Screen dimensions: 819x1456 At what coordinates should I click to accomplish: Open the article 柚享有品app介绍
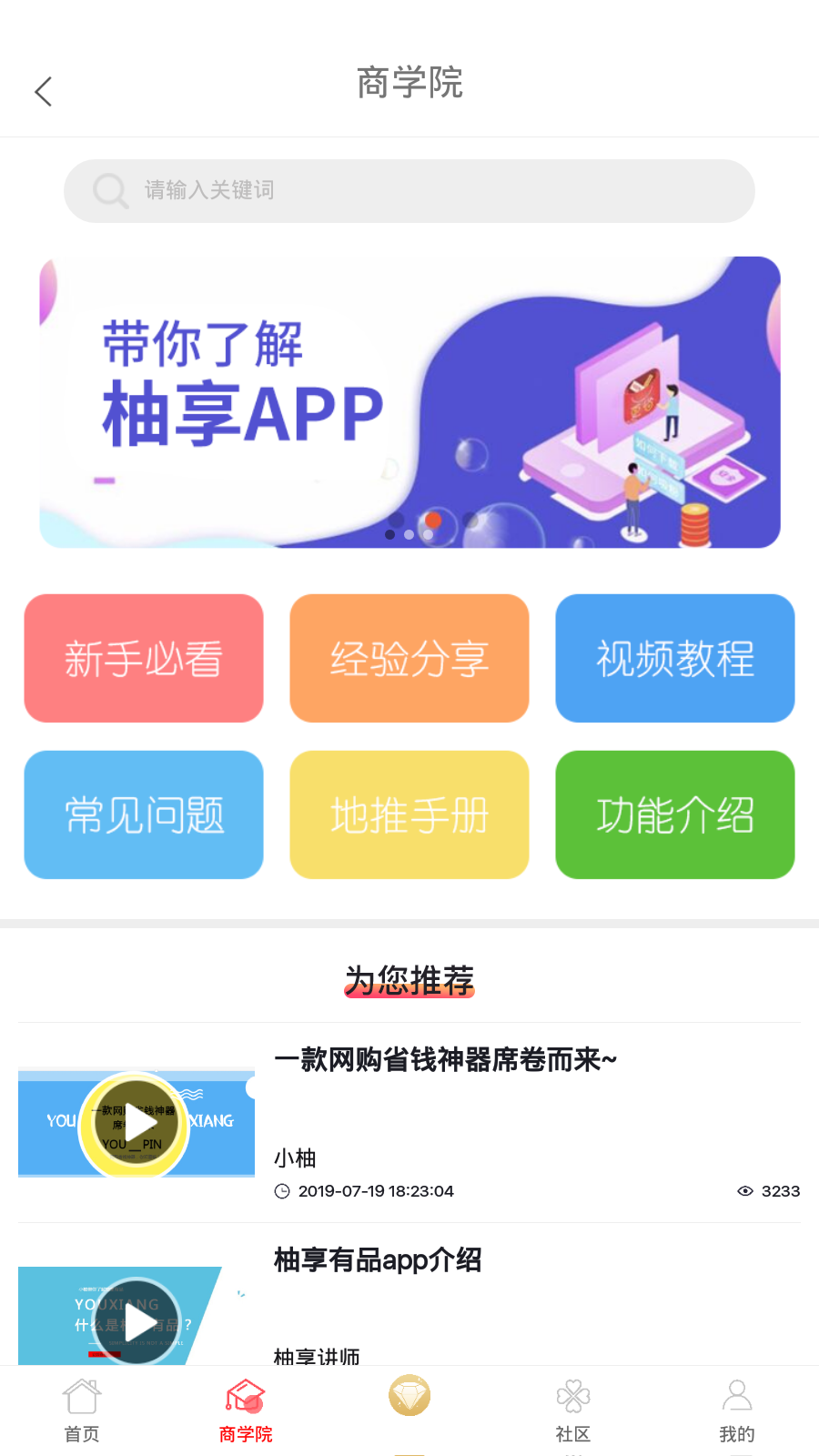tap(378, 1260)
